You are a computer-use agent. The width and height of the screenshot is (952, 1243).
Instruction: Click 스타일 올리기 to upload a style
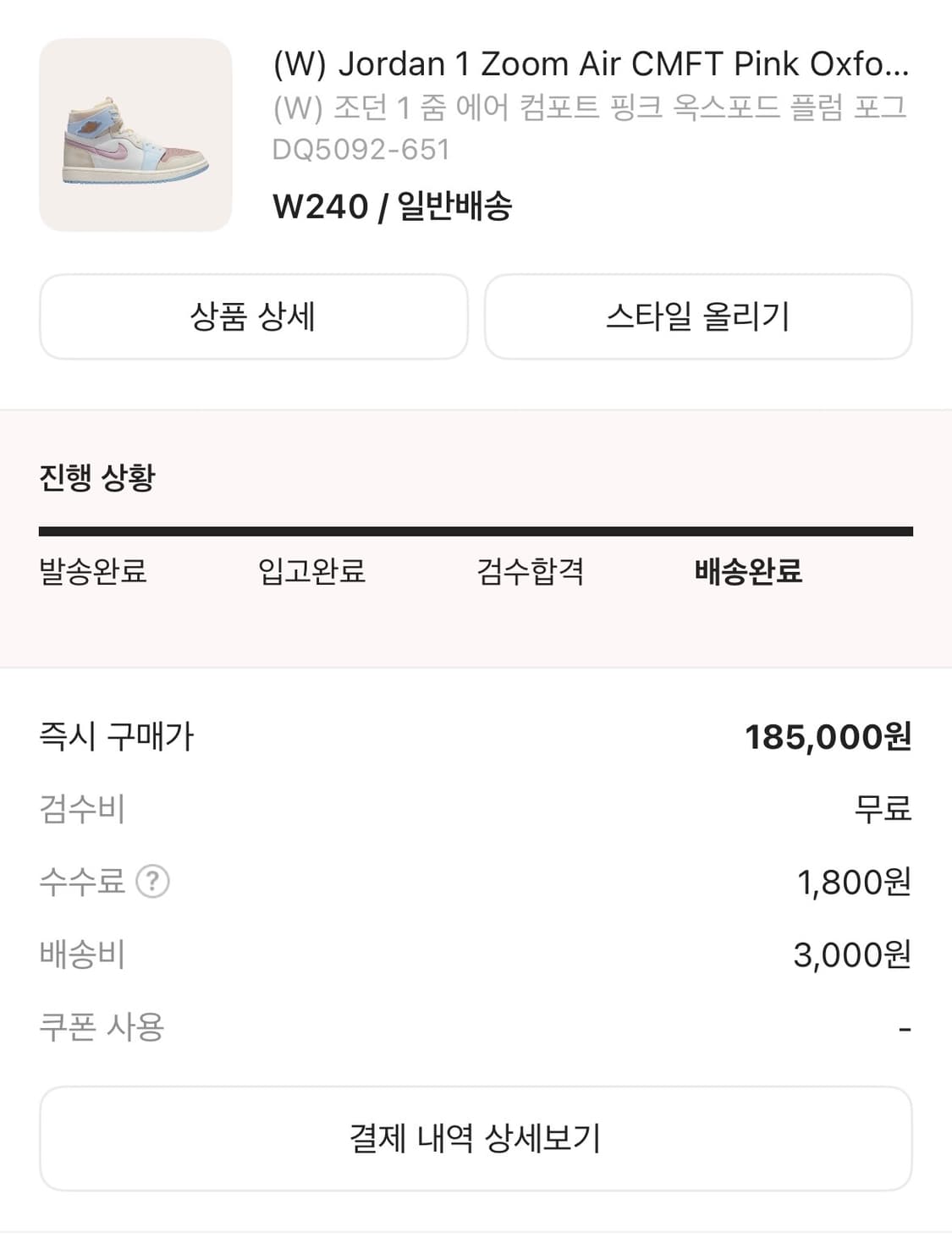(696, 317)
